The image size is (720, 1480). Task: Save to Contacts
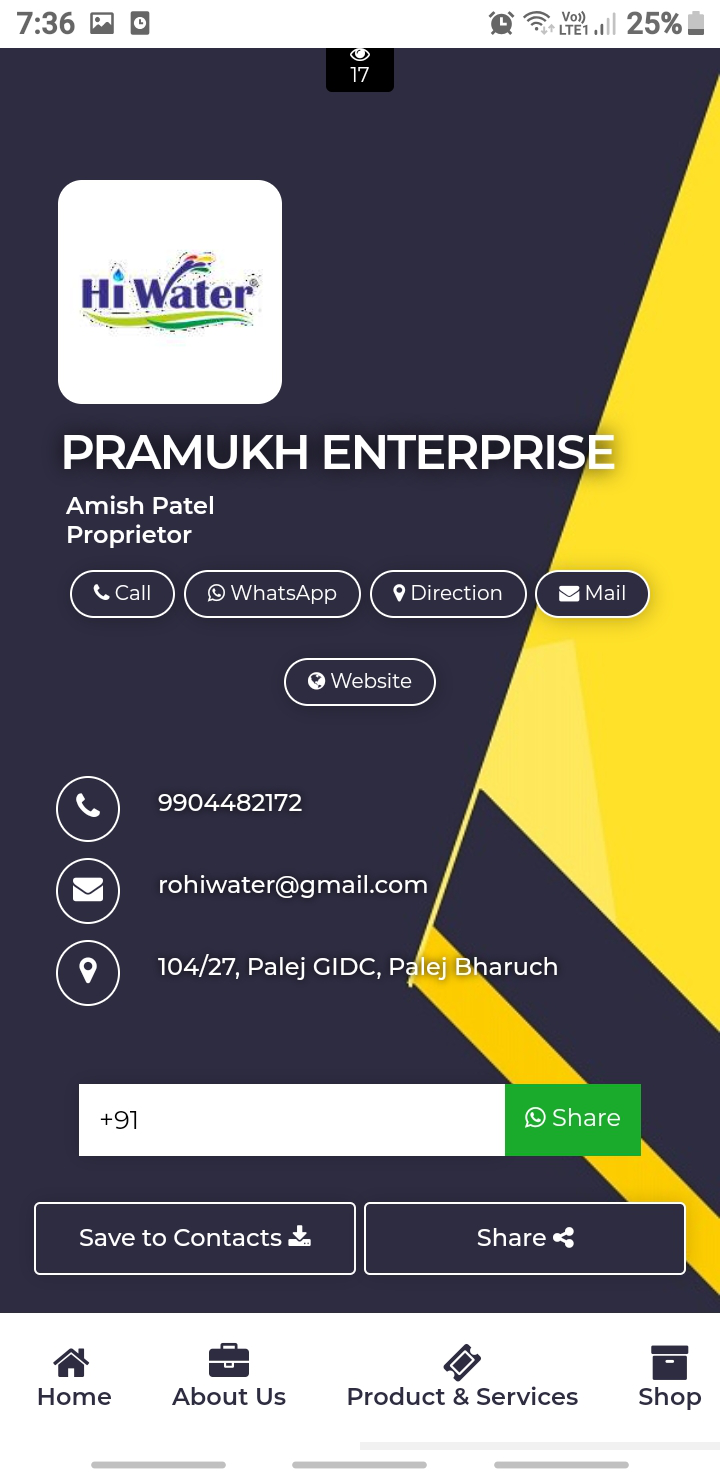[x=195, y=1238]
